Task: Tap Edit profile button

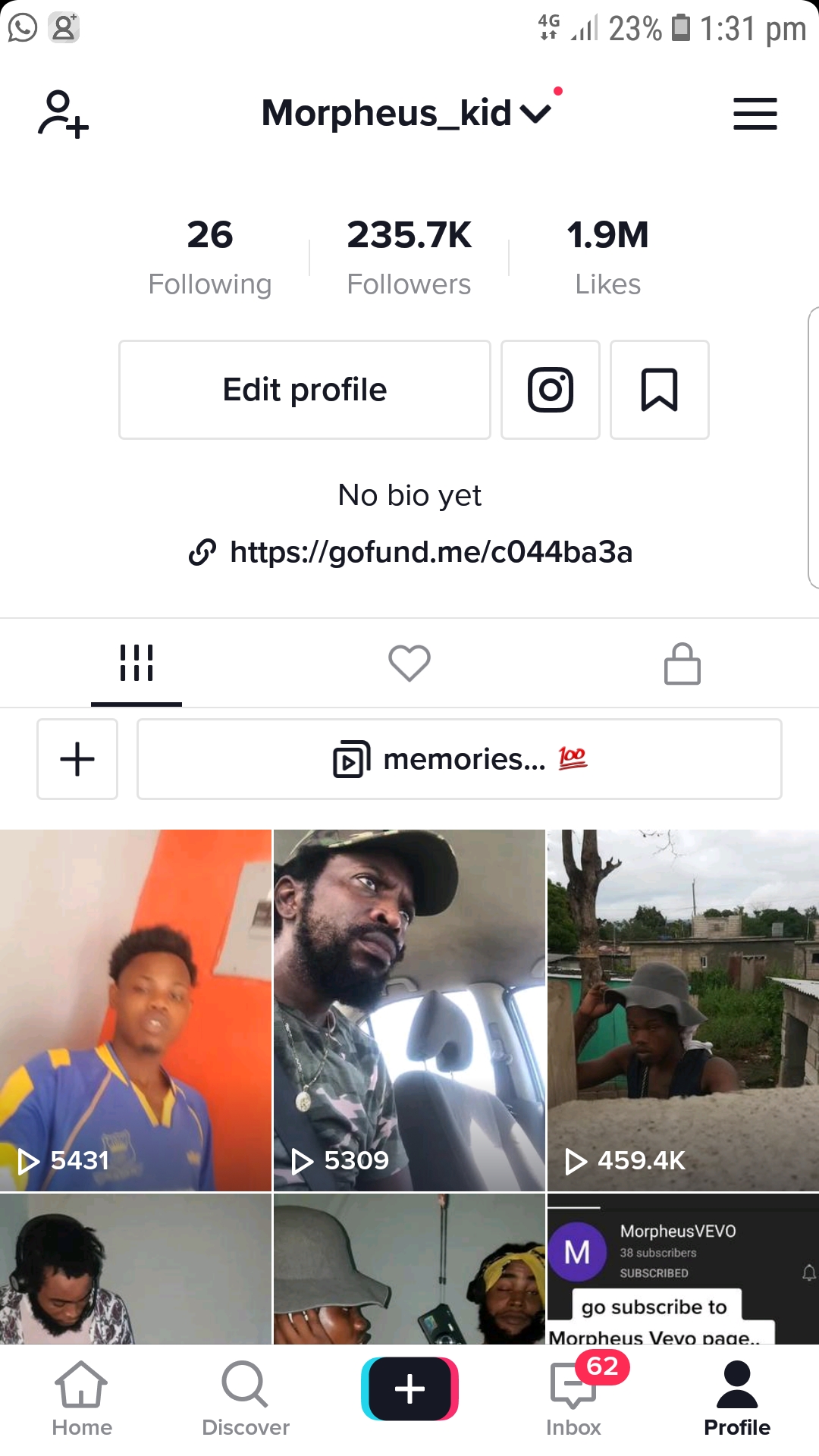Action: pyautogui.click(x=305, y=390)
